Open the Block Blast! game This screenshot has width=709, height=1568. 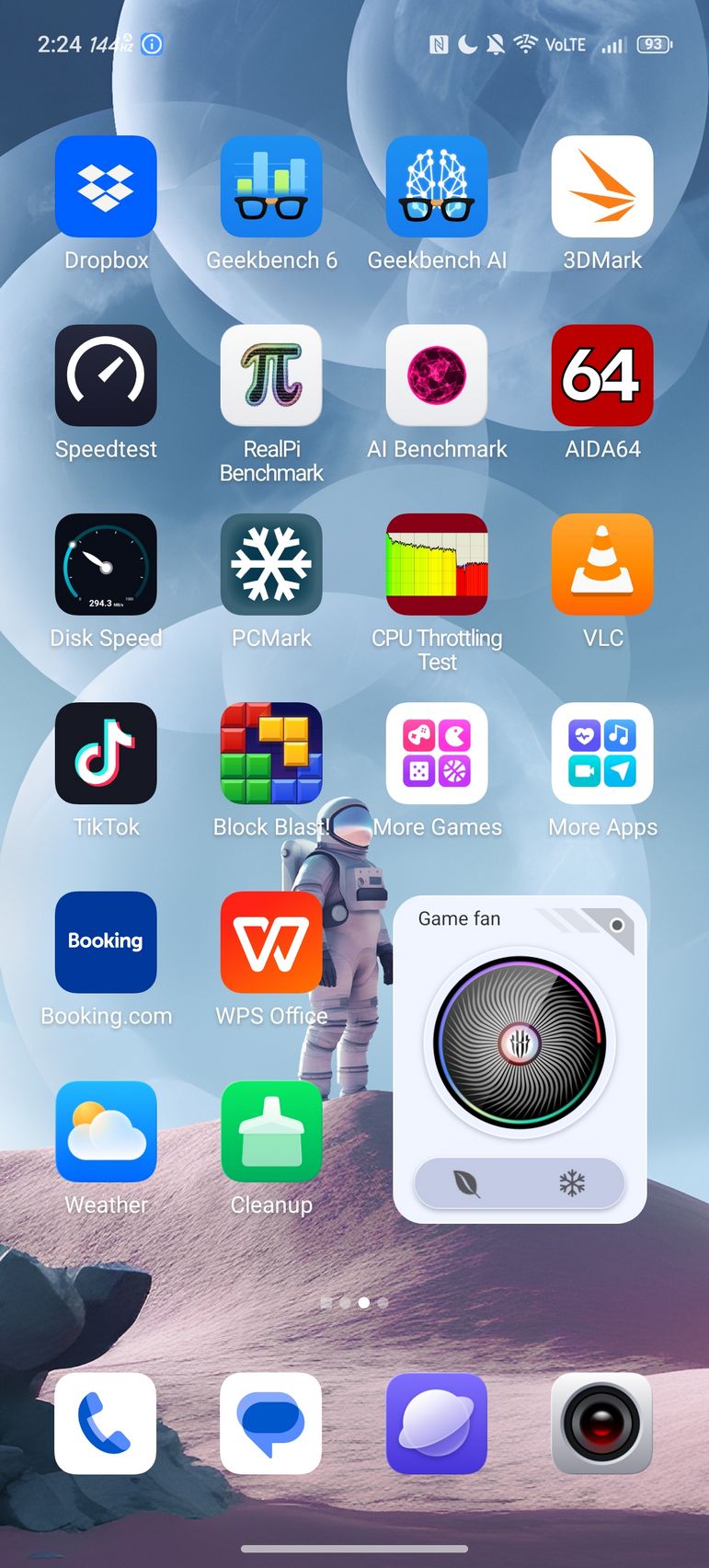pyautogui.click(x=271, y=753)
